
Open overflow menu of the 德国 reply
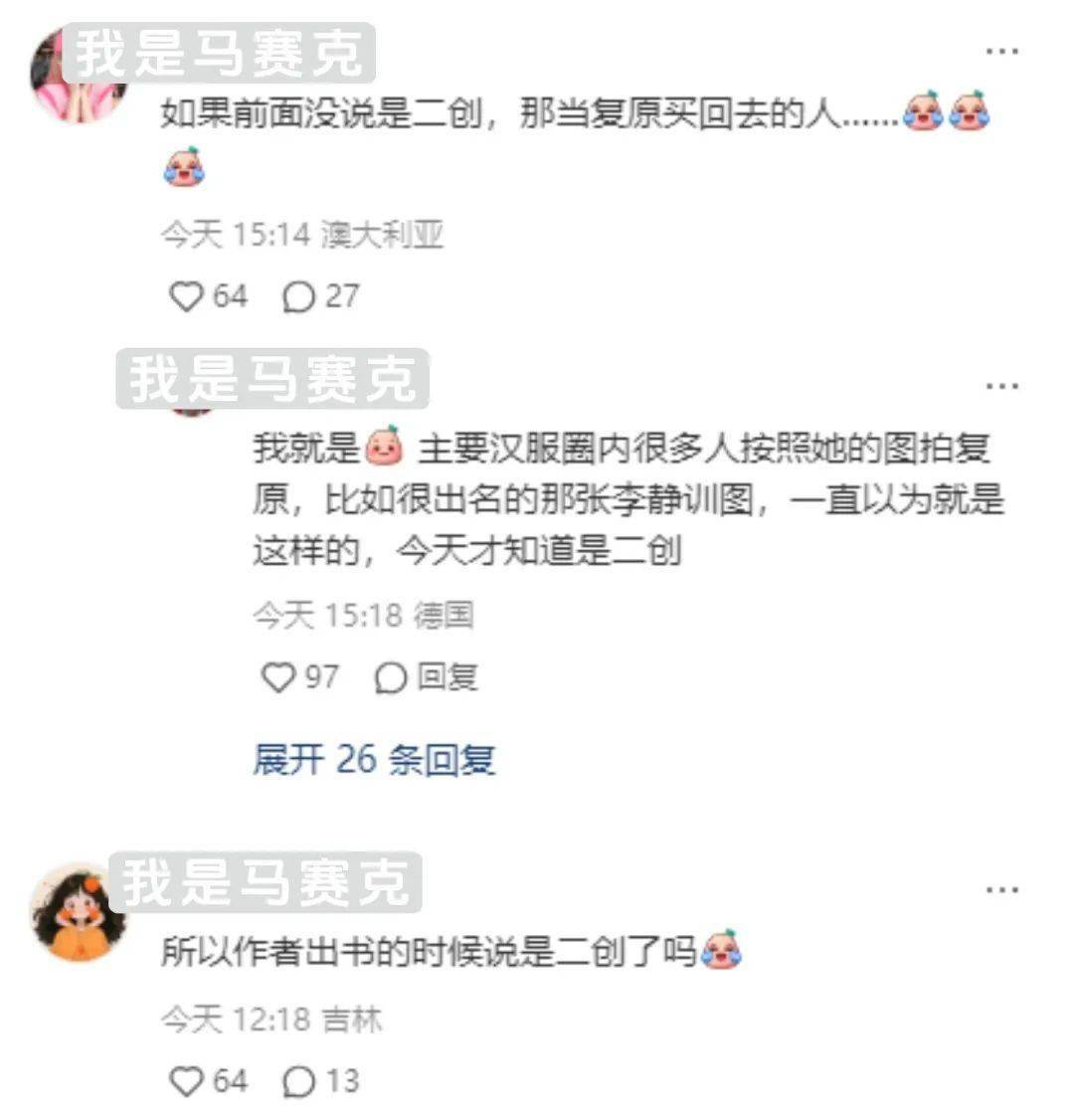tap(1000, 386)
